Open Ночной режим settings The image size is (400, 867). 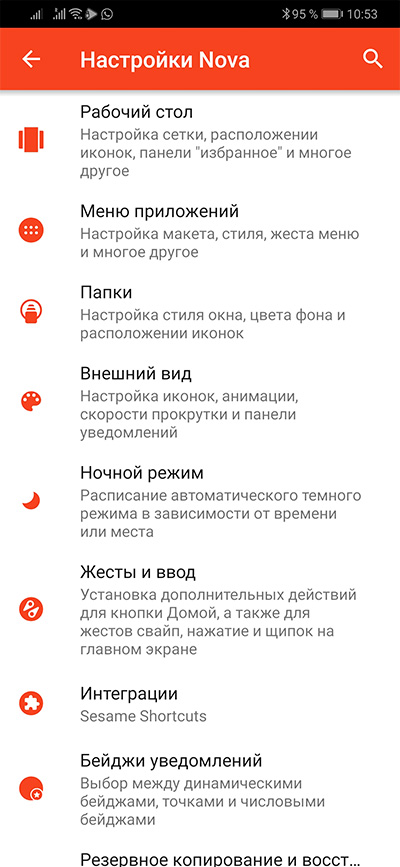[x=200, y=502]
